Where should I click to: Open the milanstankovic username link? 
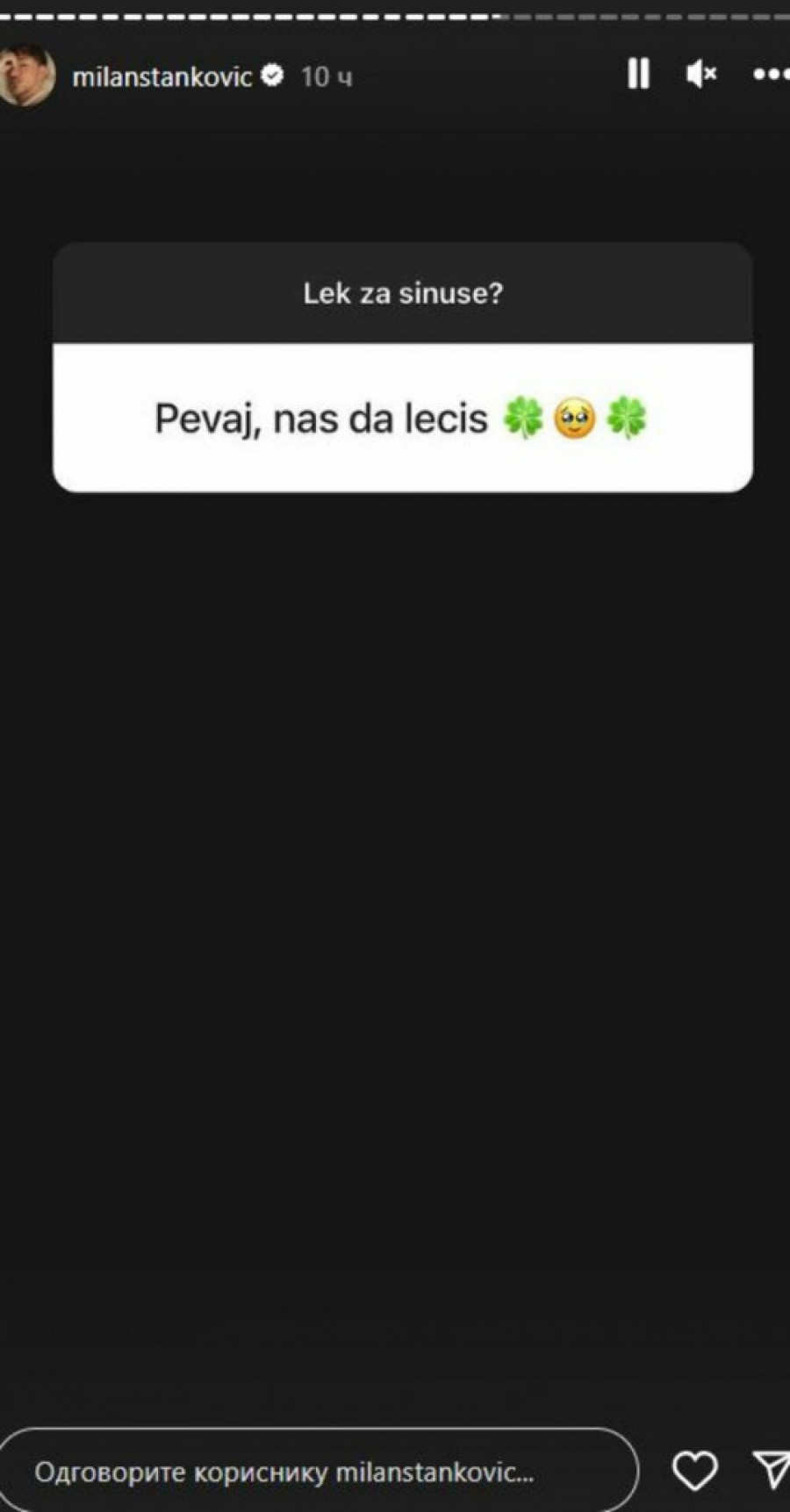tap(162, 77)
